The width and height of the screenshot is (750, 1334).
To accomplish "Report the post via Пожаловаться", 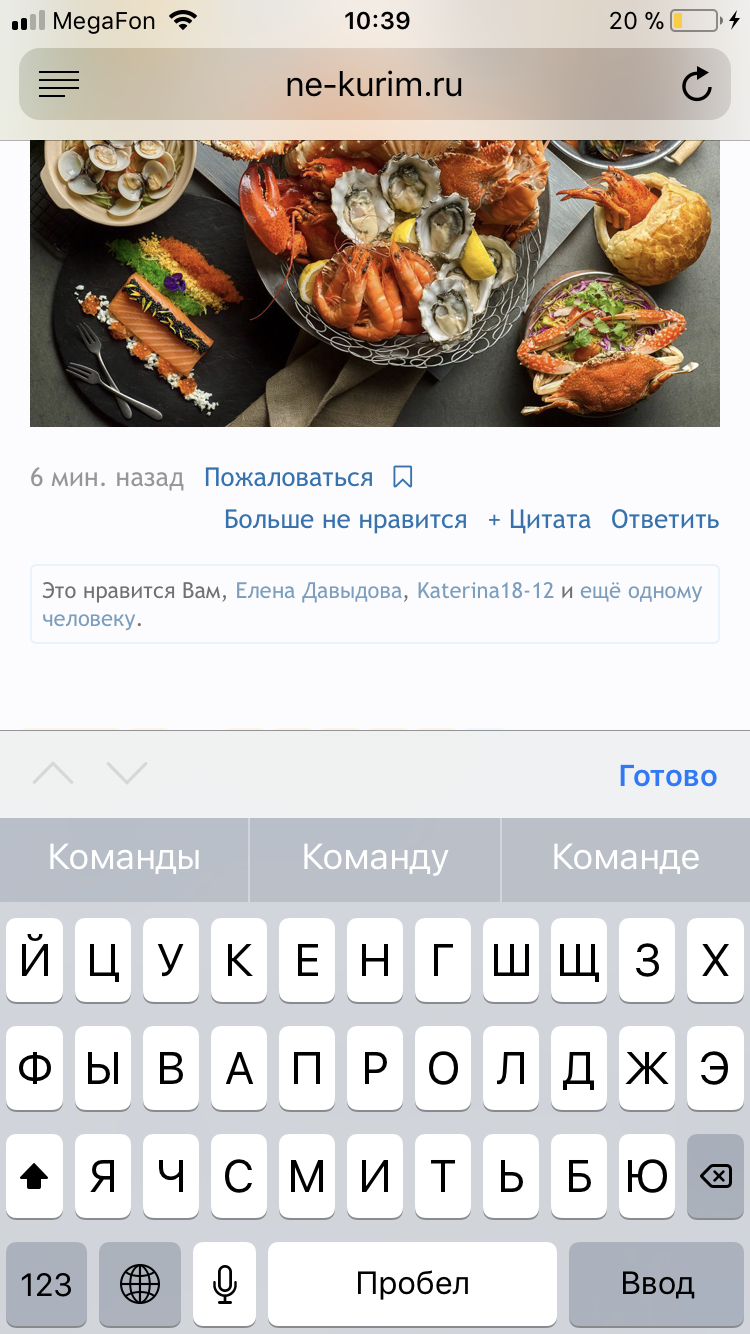I will click(x=288, y=478).
